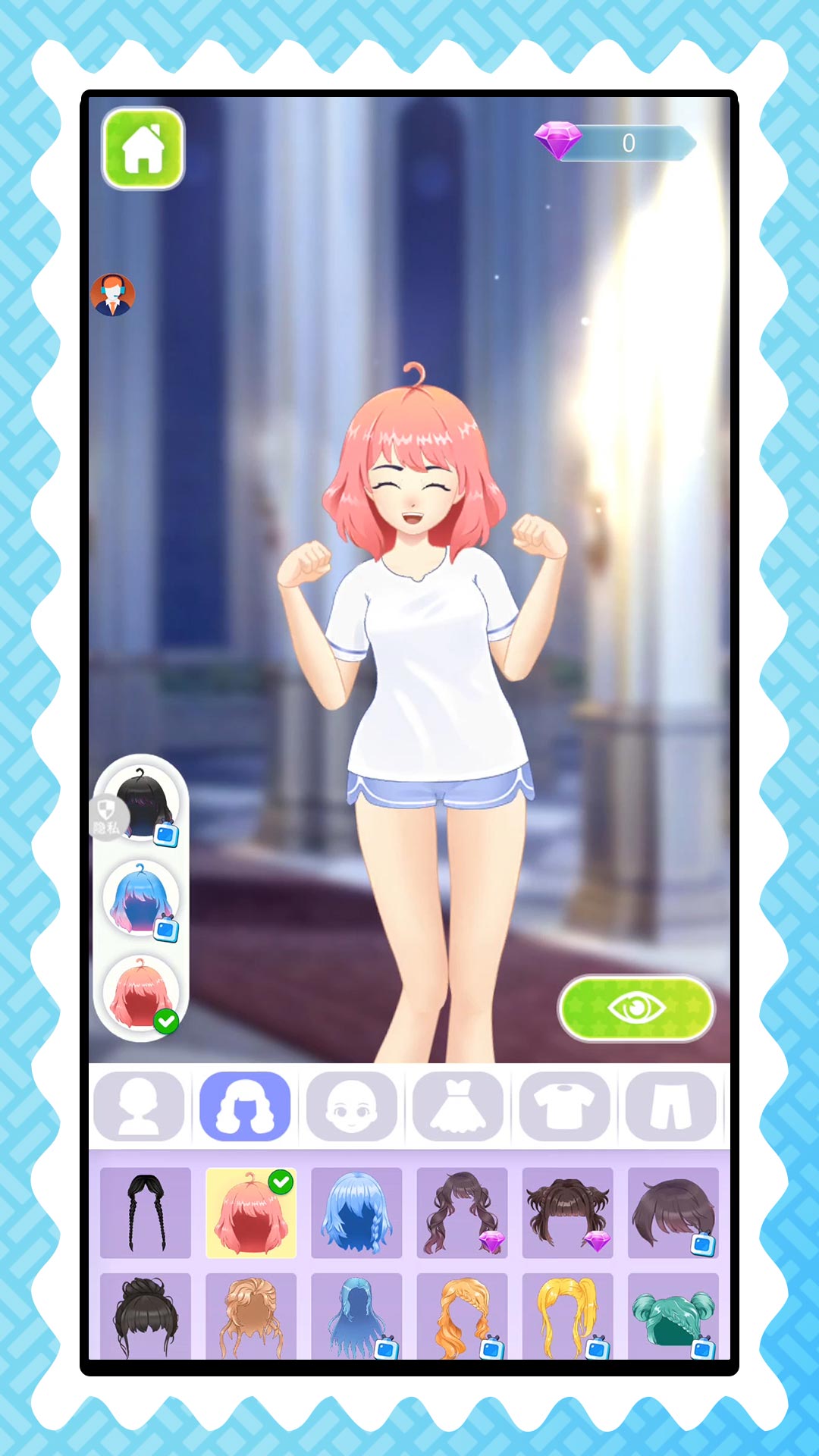Pick the yellow ponytail hairstyle

click(x=567, y=1316)
